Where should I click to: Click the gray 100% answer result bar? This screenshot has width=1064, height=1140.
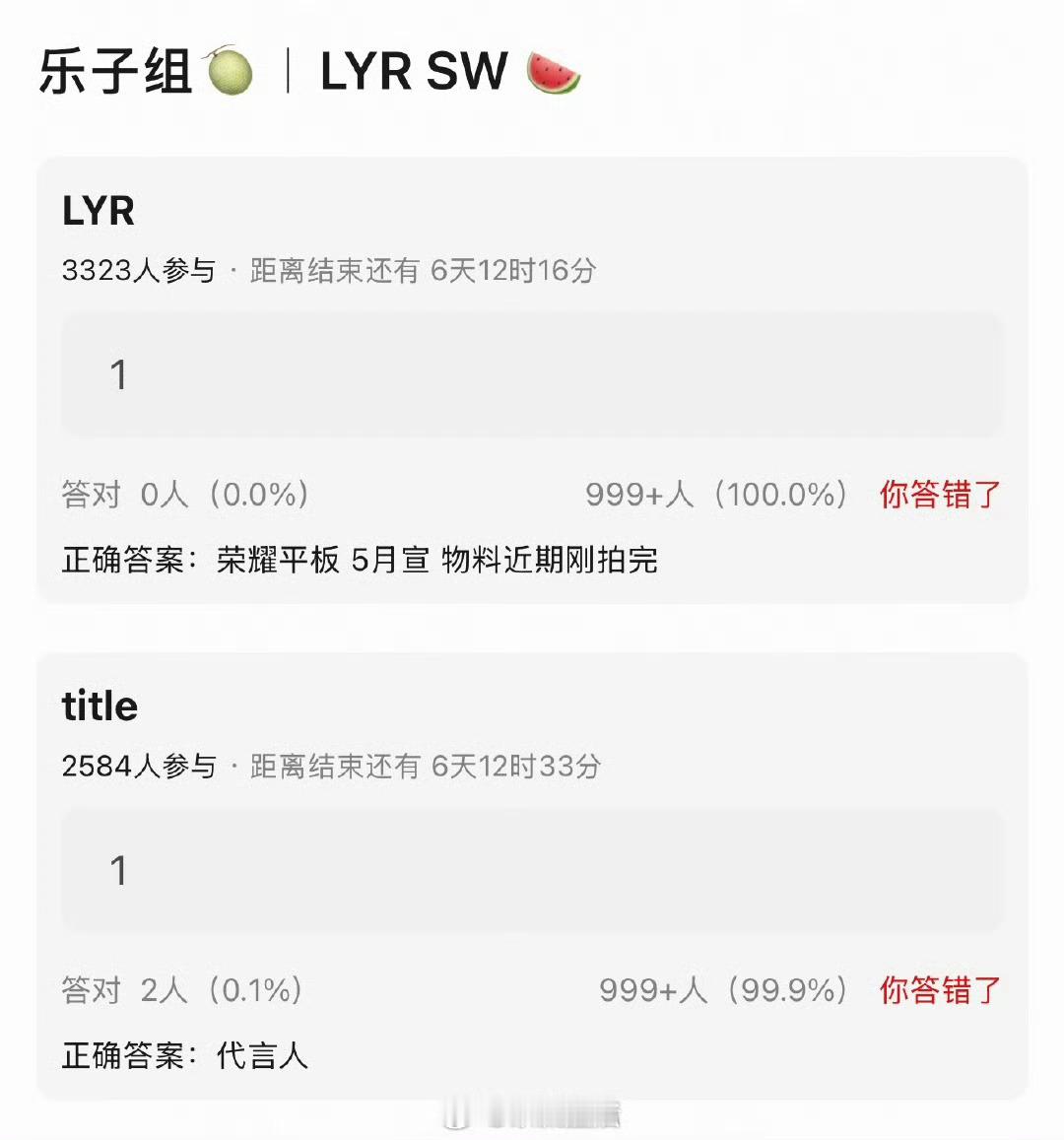point(532,374)
